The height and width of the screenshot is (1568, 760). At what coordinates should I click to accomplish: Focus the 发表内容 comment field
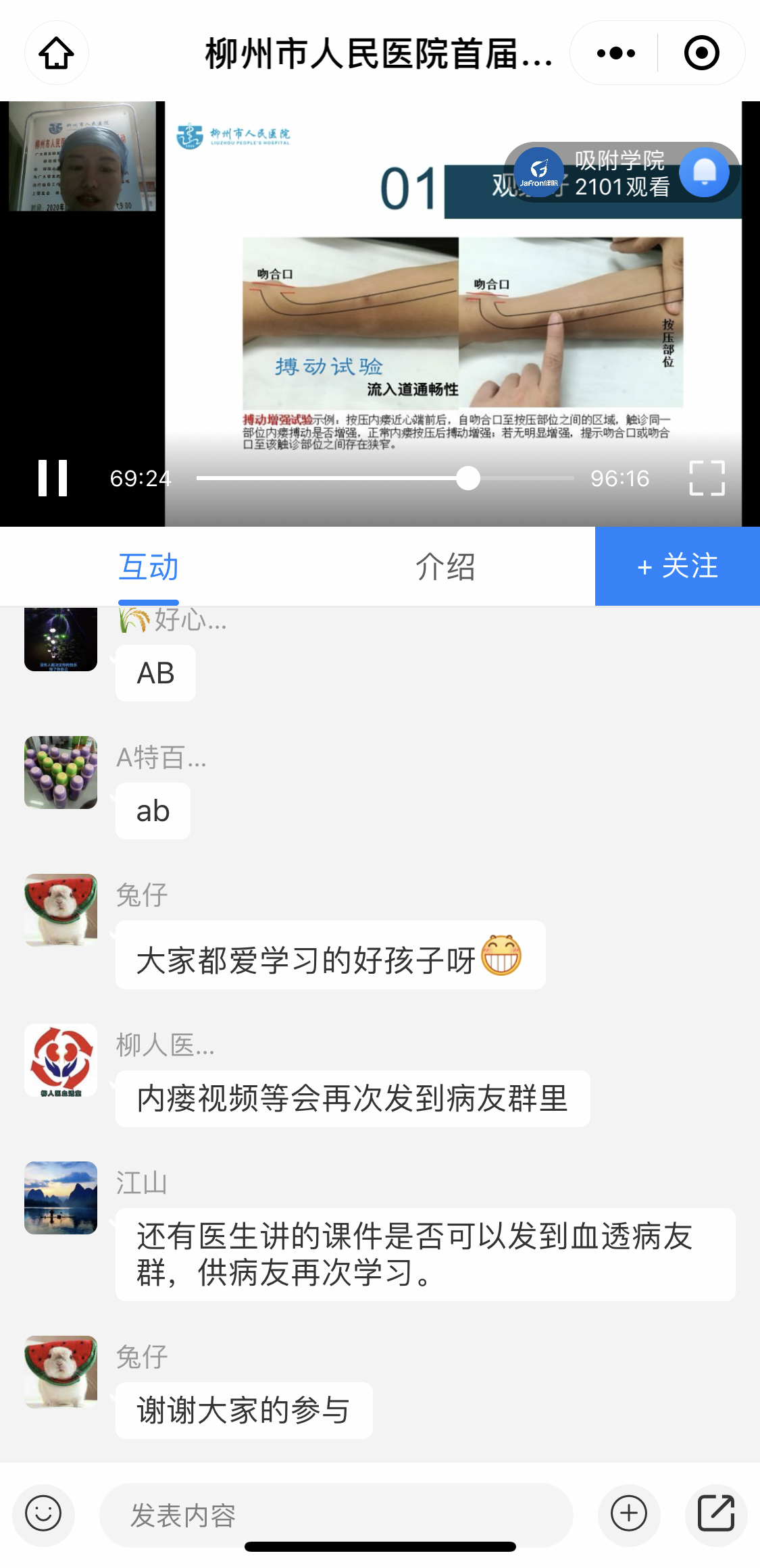coord(336,1515)
